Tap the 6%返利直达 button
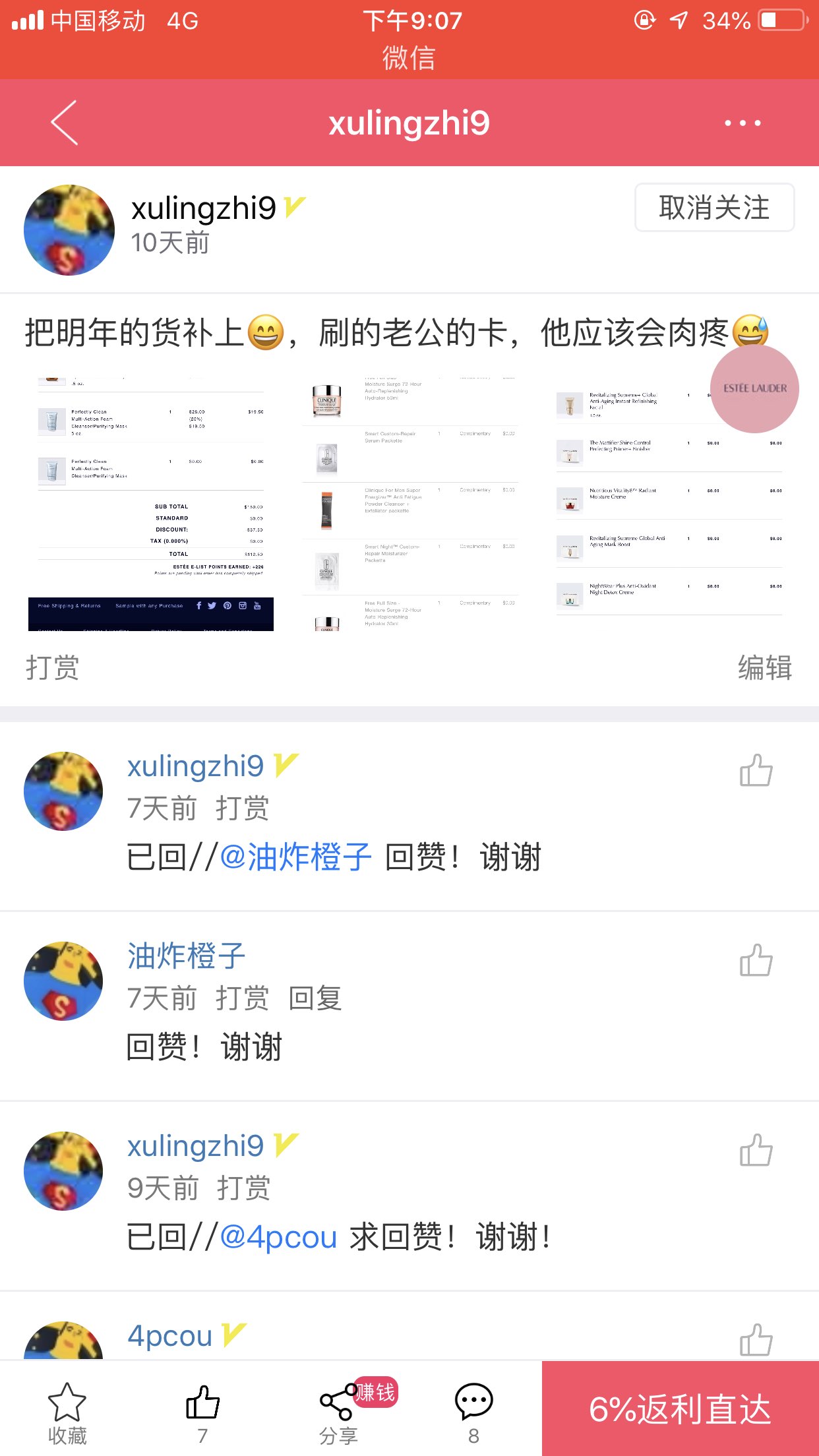This screenshot has height=1456, width=819. point(680,1409)
